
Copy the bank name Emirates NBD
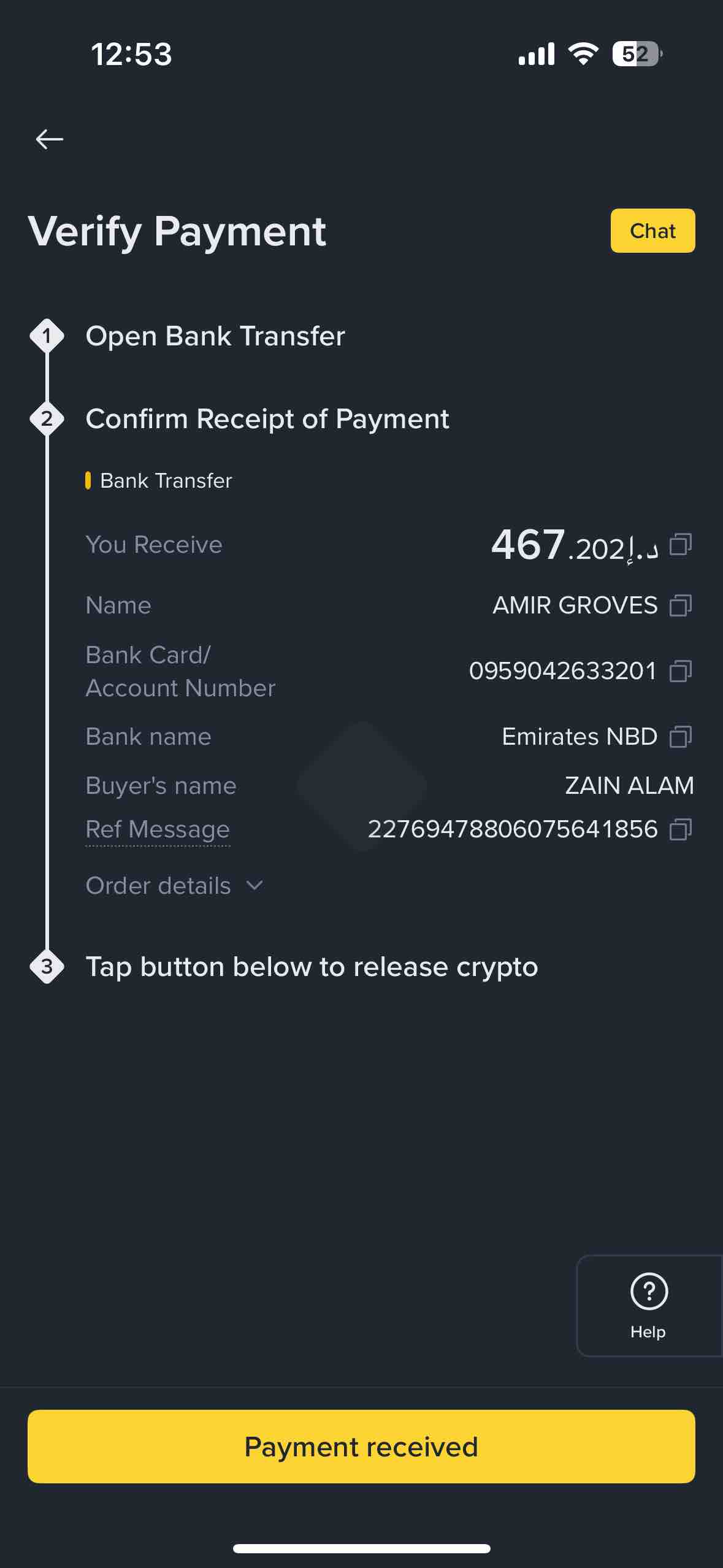[681, 737]
